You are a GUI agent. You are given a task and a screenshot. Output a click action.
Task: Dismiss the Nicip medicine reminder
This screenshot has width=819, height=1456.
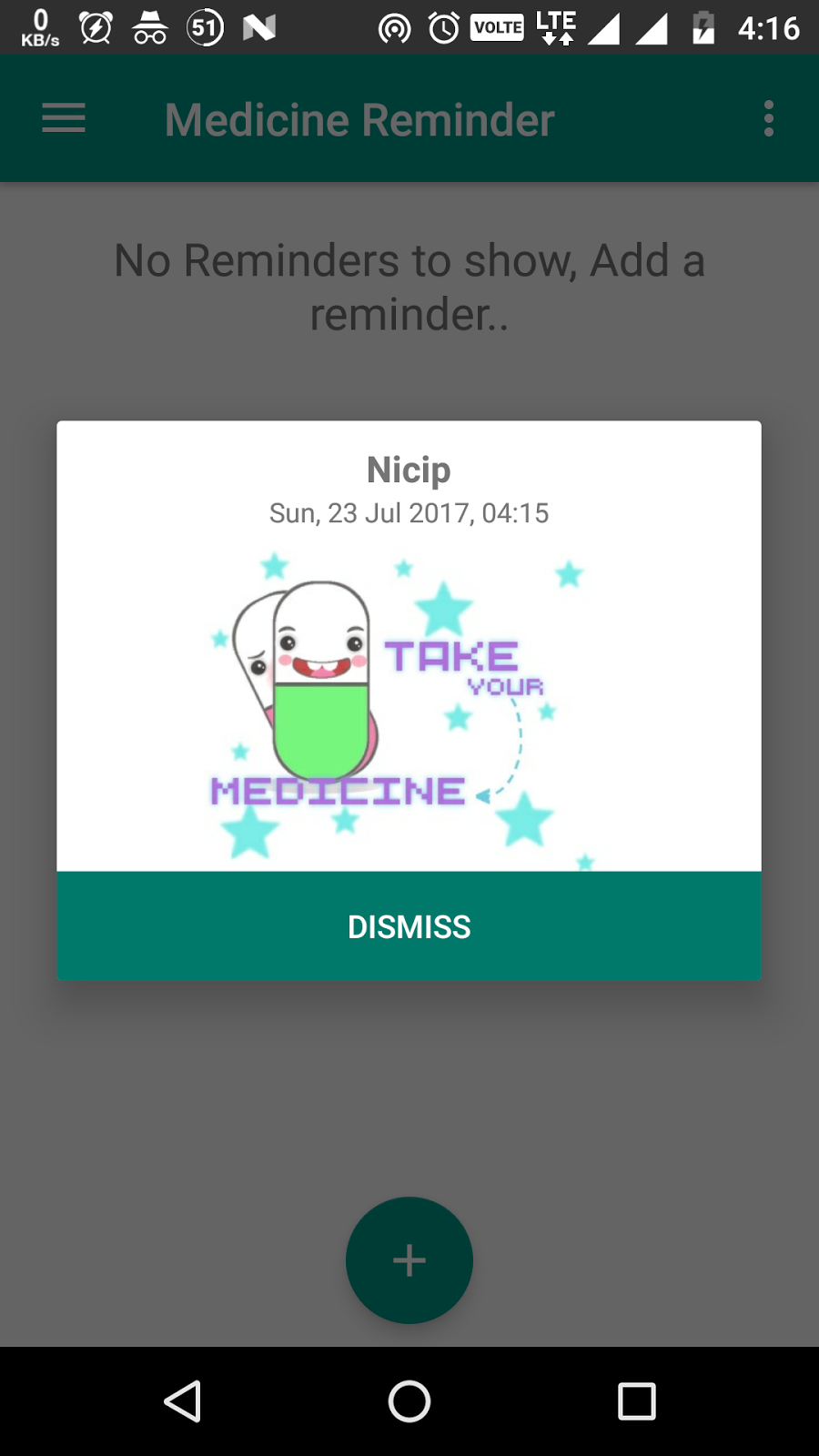(x=409, y=926)
